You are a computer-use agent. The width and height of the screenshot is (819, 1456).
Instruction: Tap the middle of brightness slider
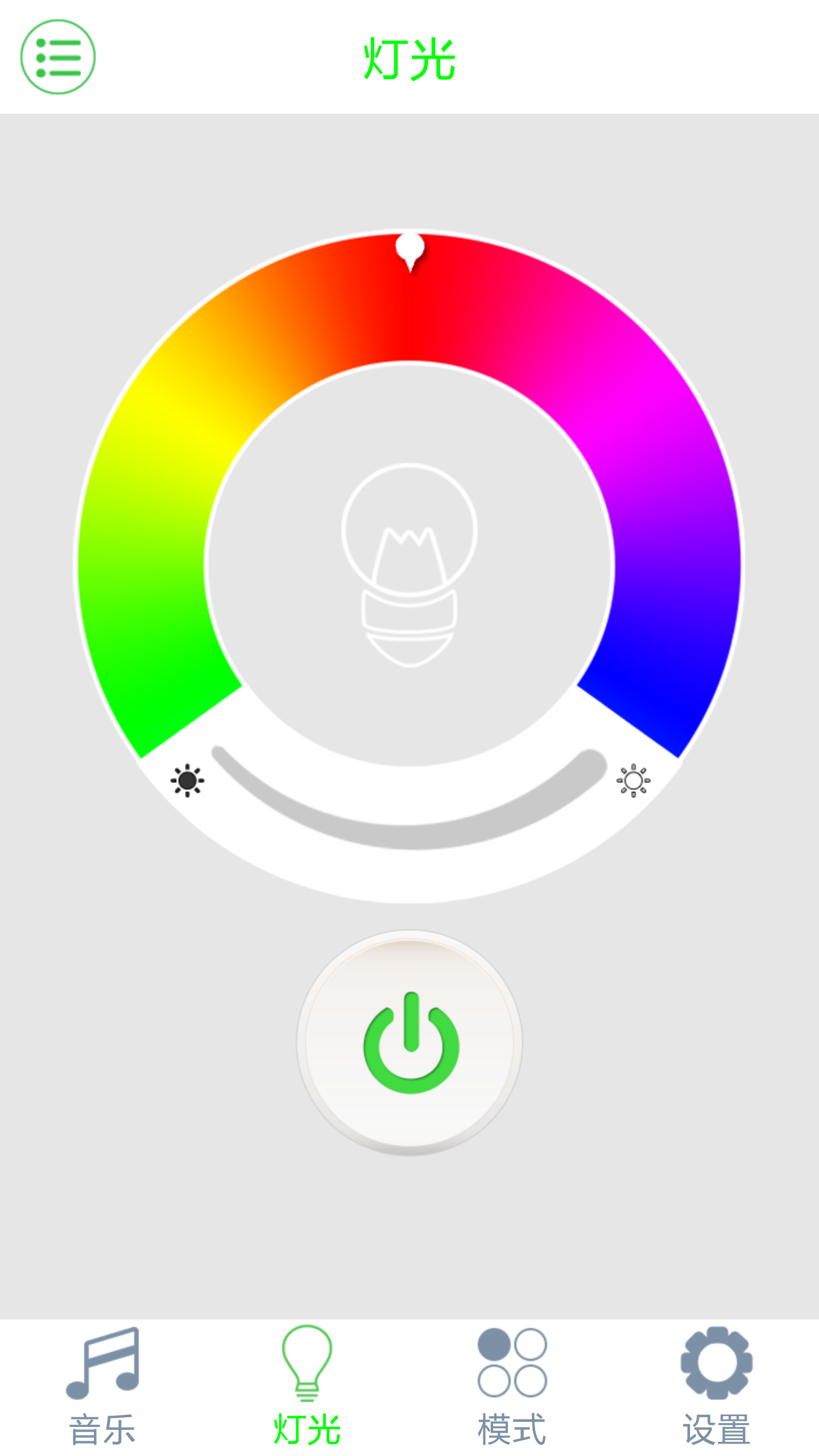(x=409, y=836)
